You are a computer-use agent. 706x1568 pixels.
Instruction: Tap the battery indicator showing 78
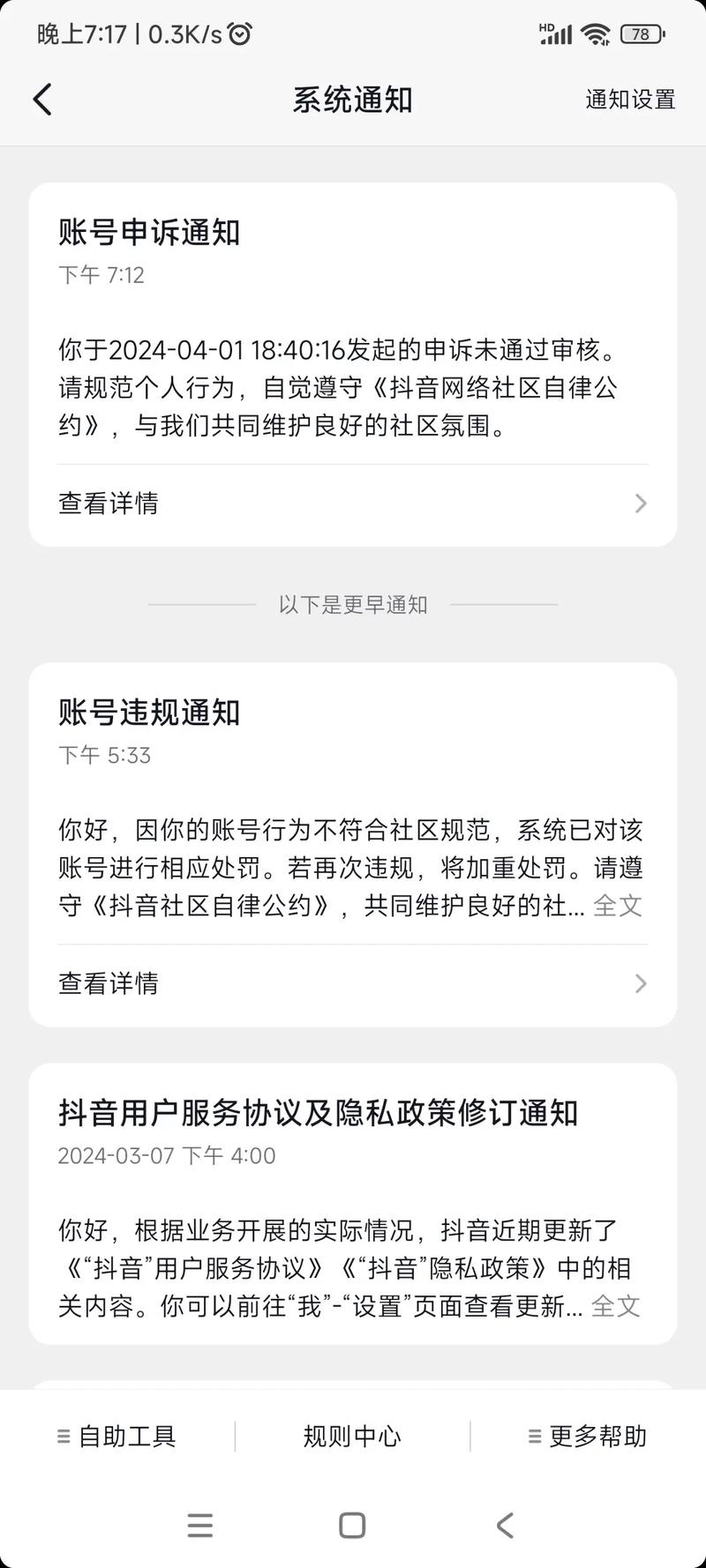[x=642, y=34]
